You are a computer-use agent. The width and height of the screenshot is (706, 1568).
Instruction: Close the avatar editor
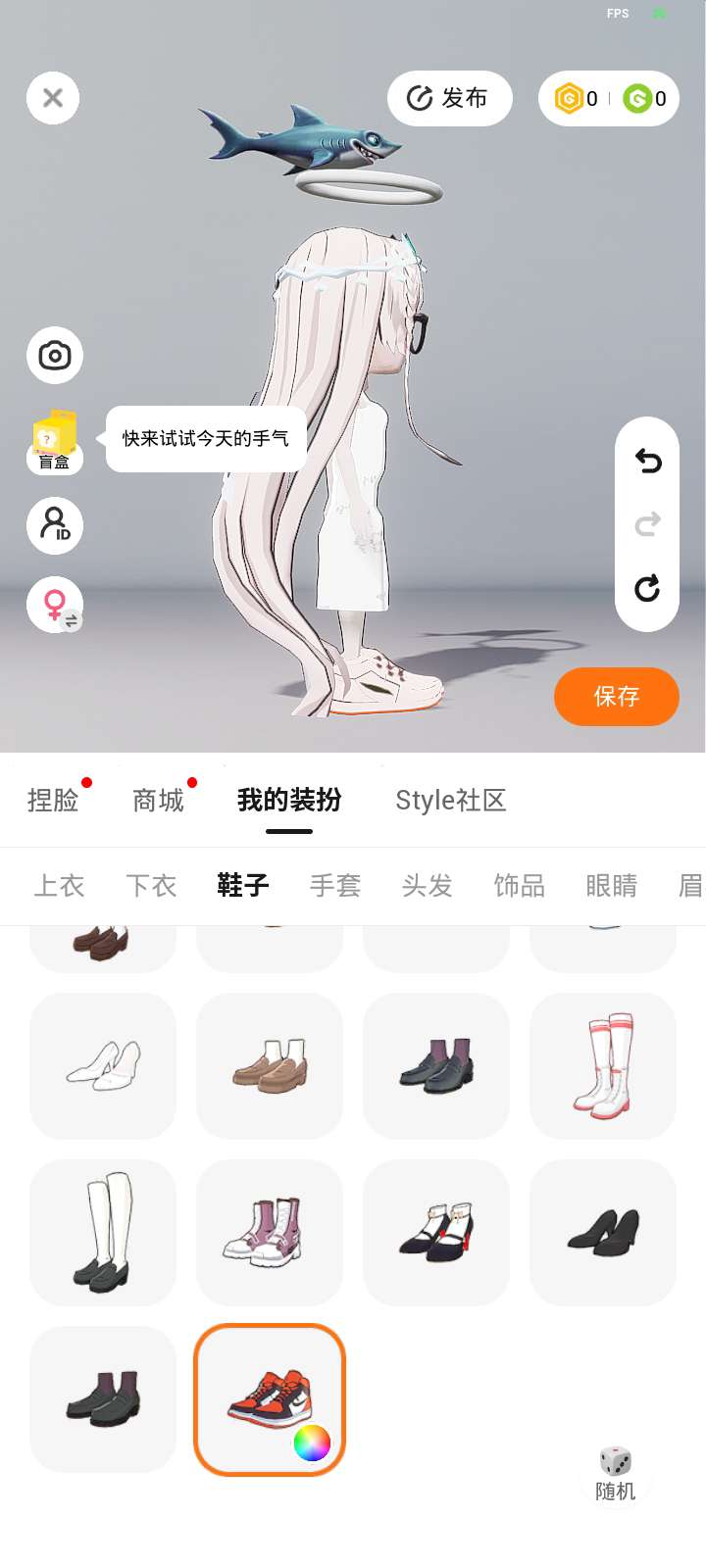point(53,98)
